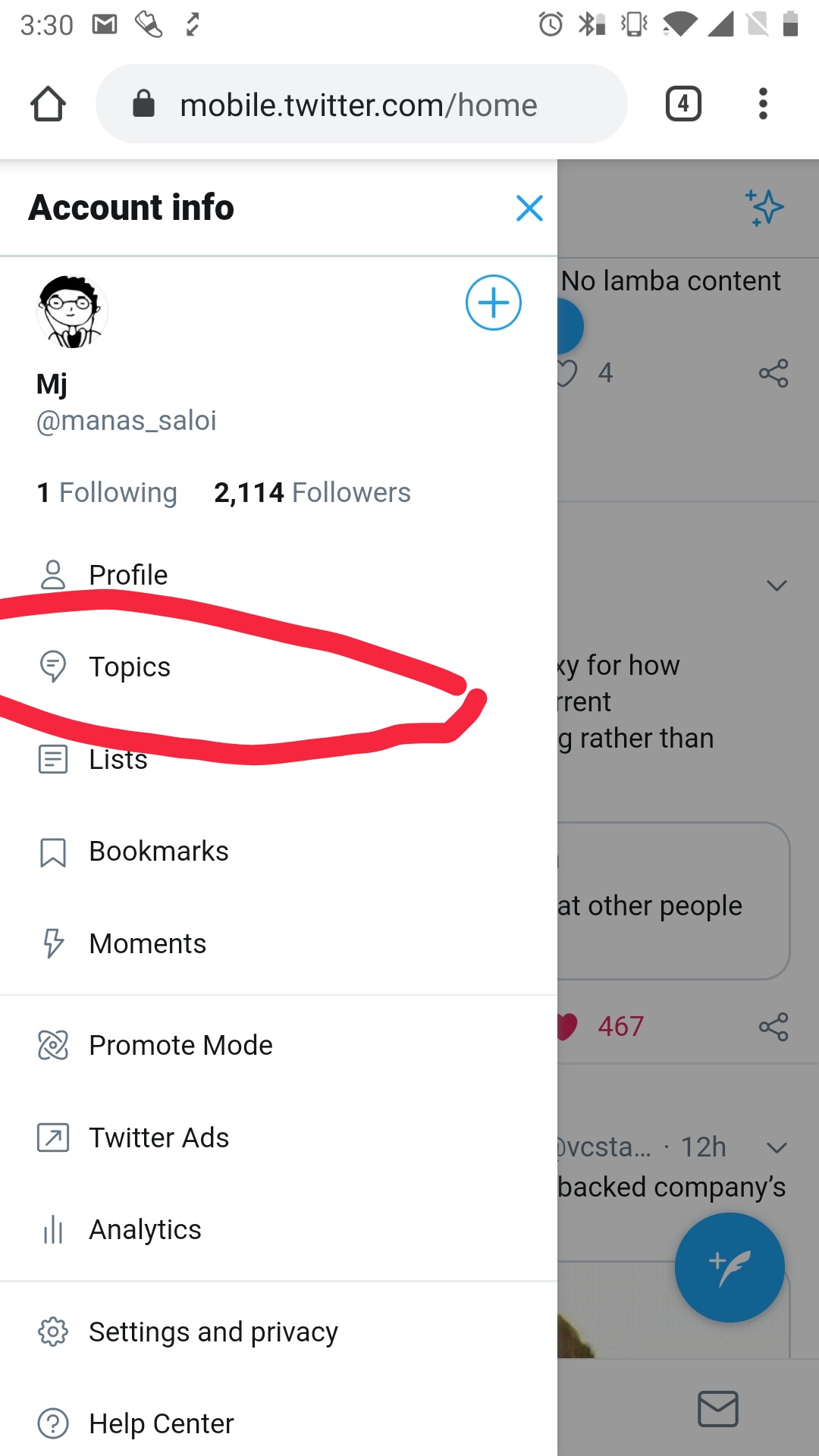Tap the Mj profile avatar

(72, 312)
